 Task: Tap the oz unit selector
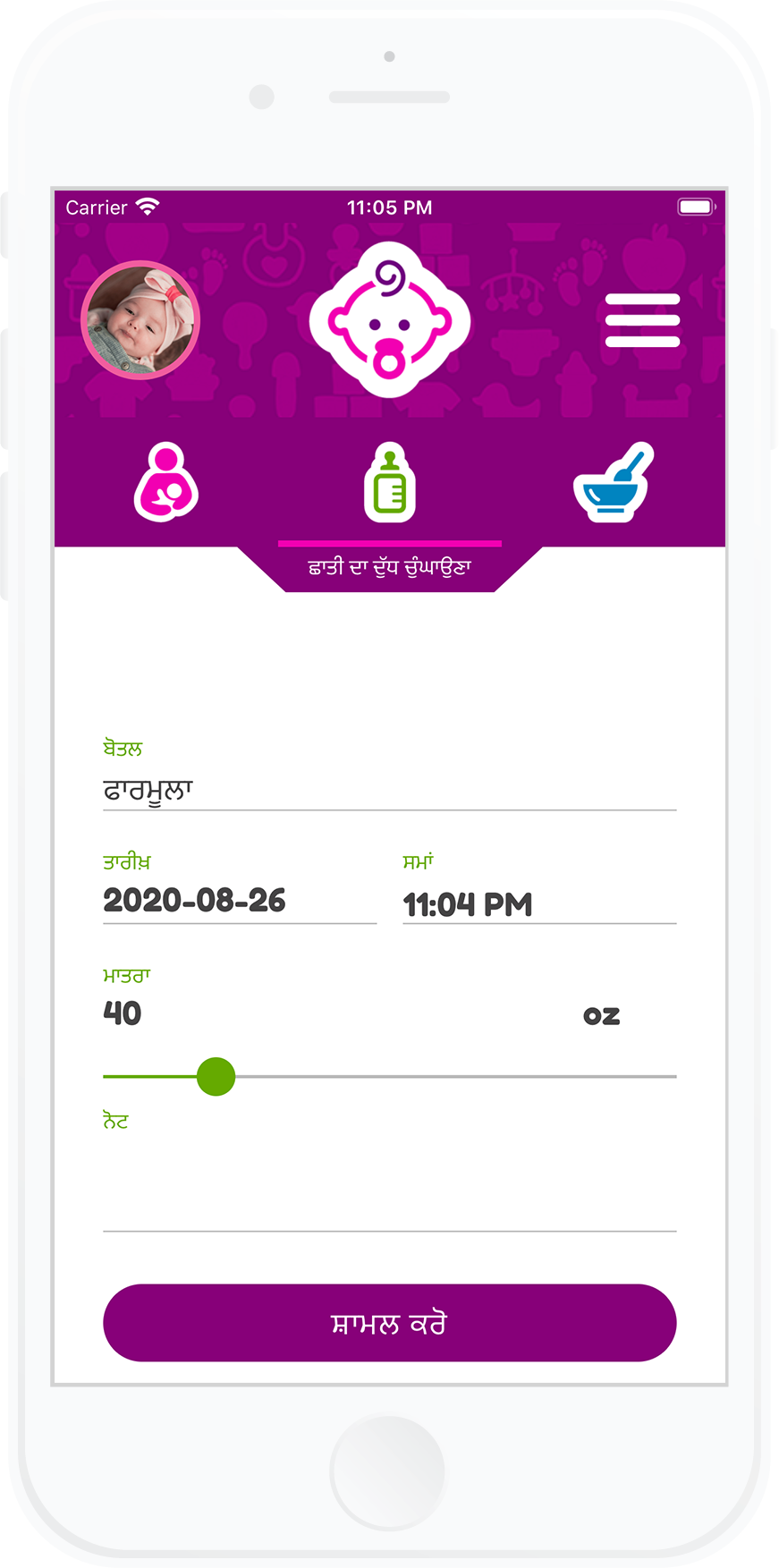(601, 1016)
